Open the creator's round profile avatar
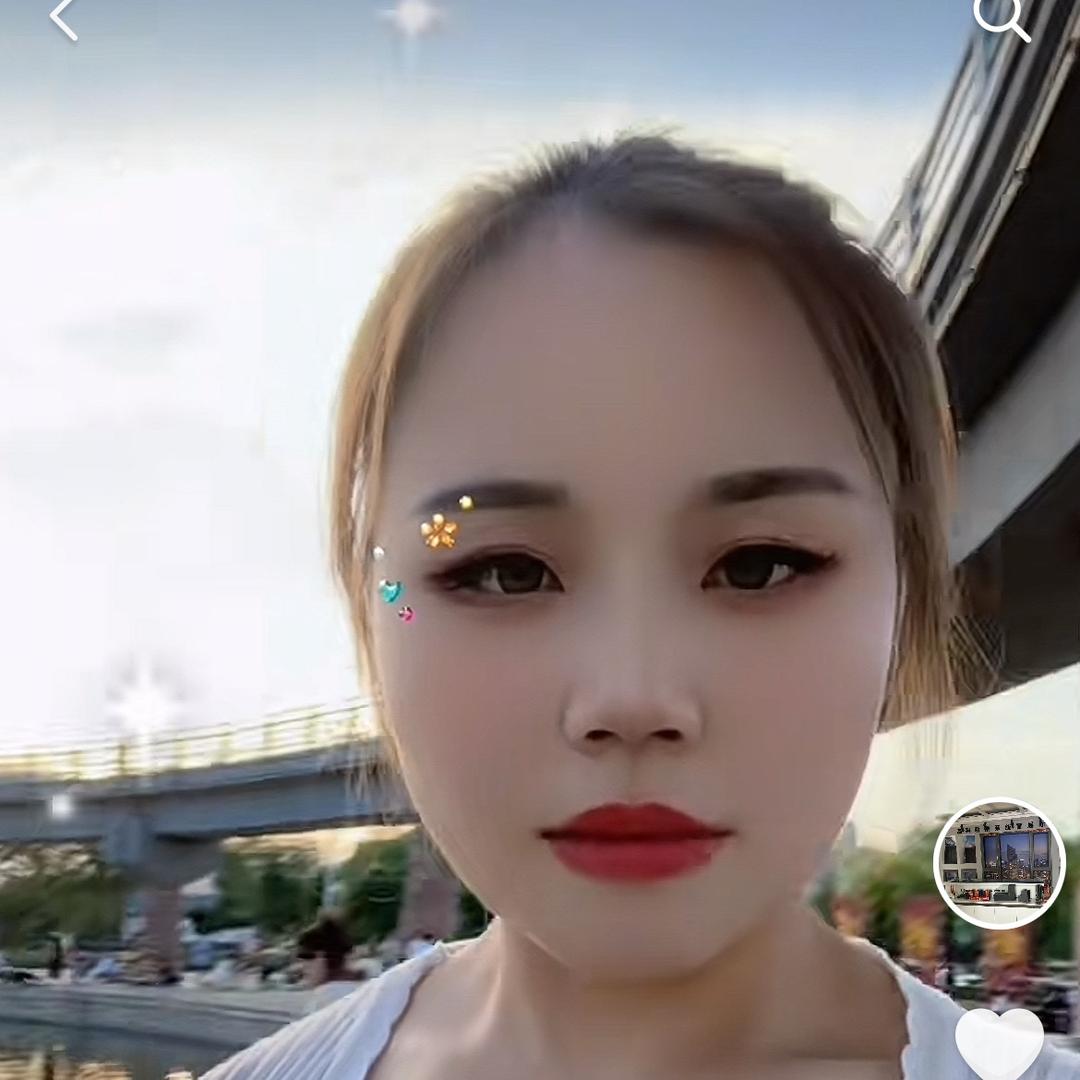 coord(999,863)
